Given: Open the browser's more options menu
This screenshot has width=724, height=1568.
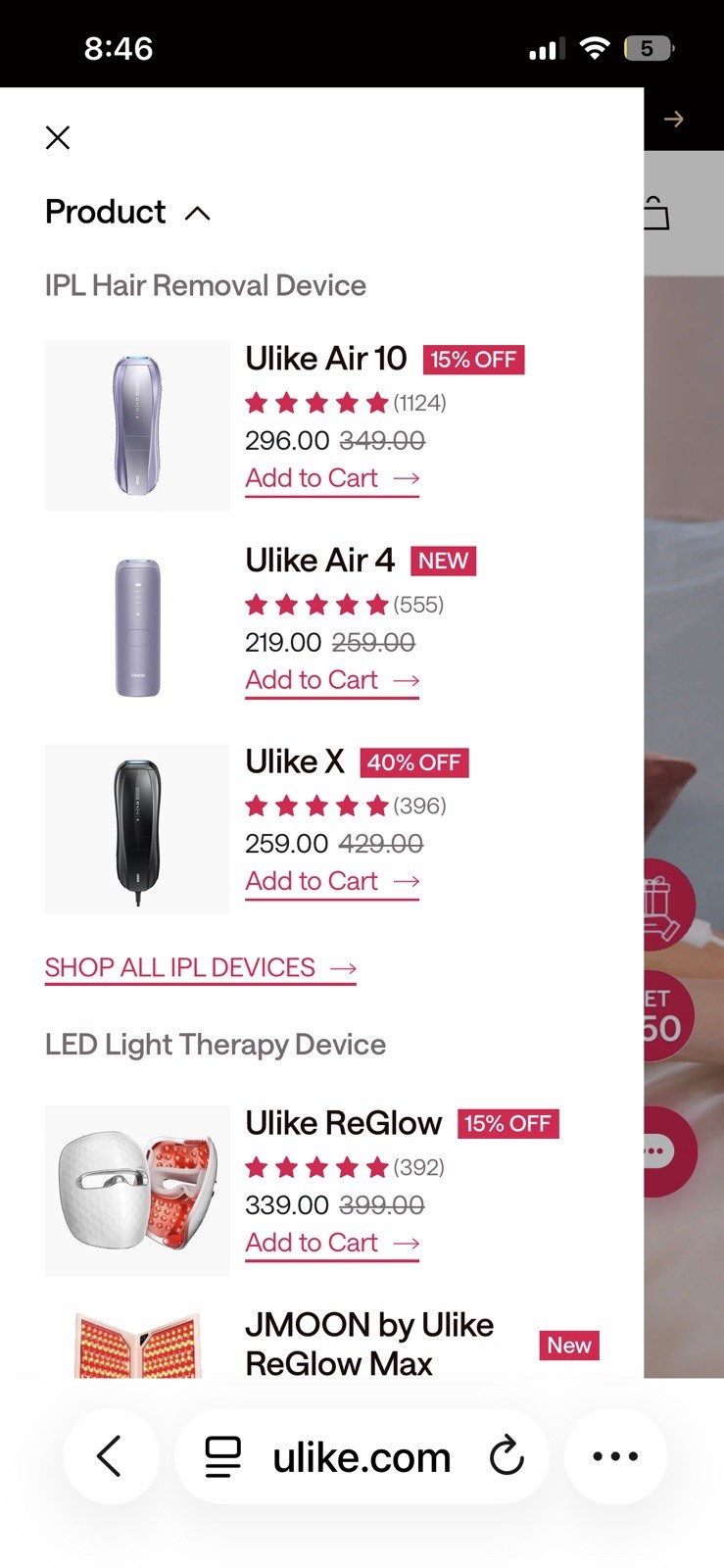Looking at the screenshot, I should (x=615, y=1456).
